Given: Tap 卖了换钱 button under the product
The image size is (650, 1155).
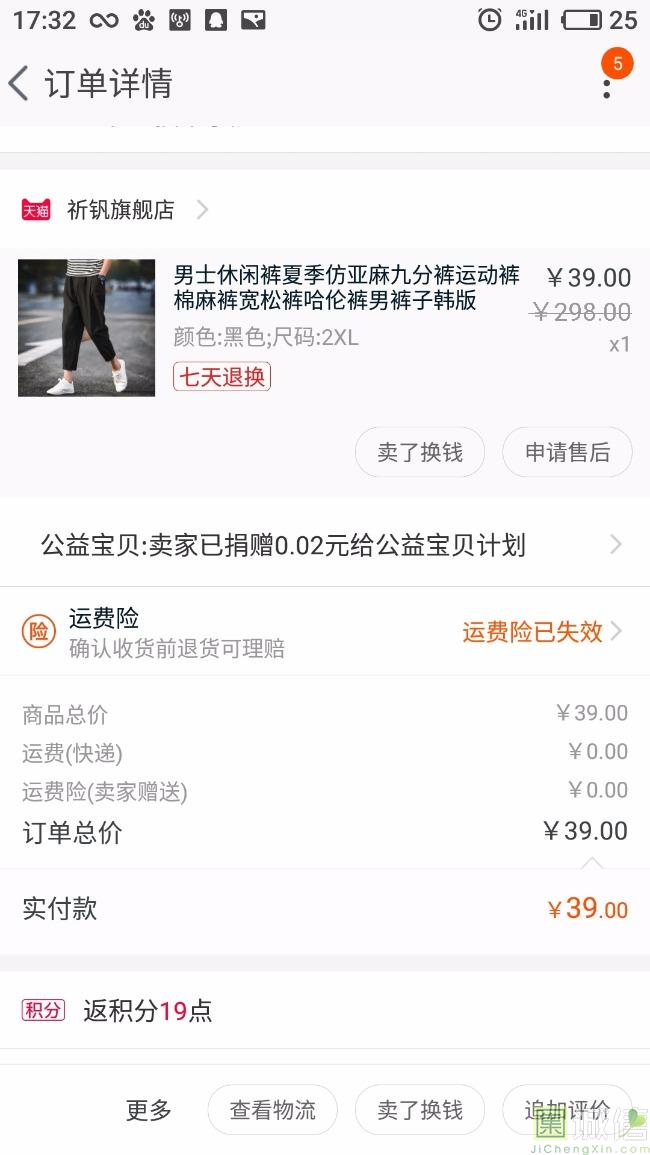Looking at the screenshot, I should pos(420,452).
